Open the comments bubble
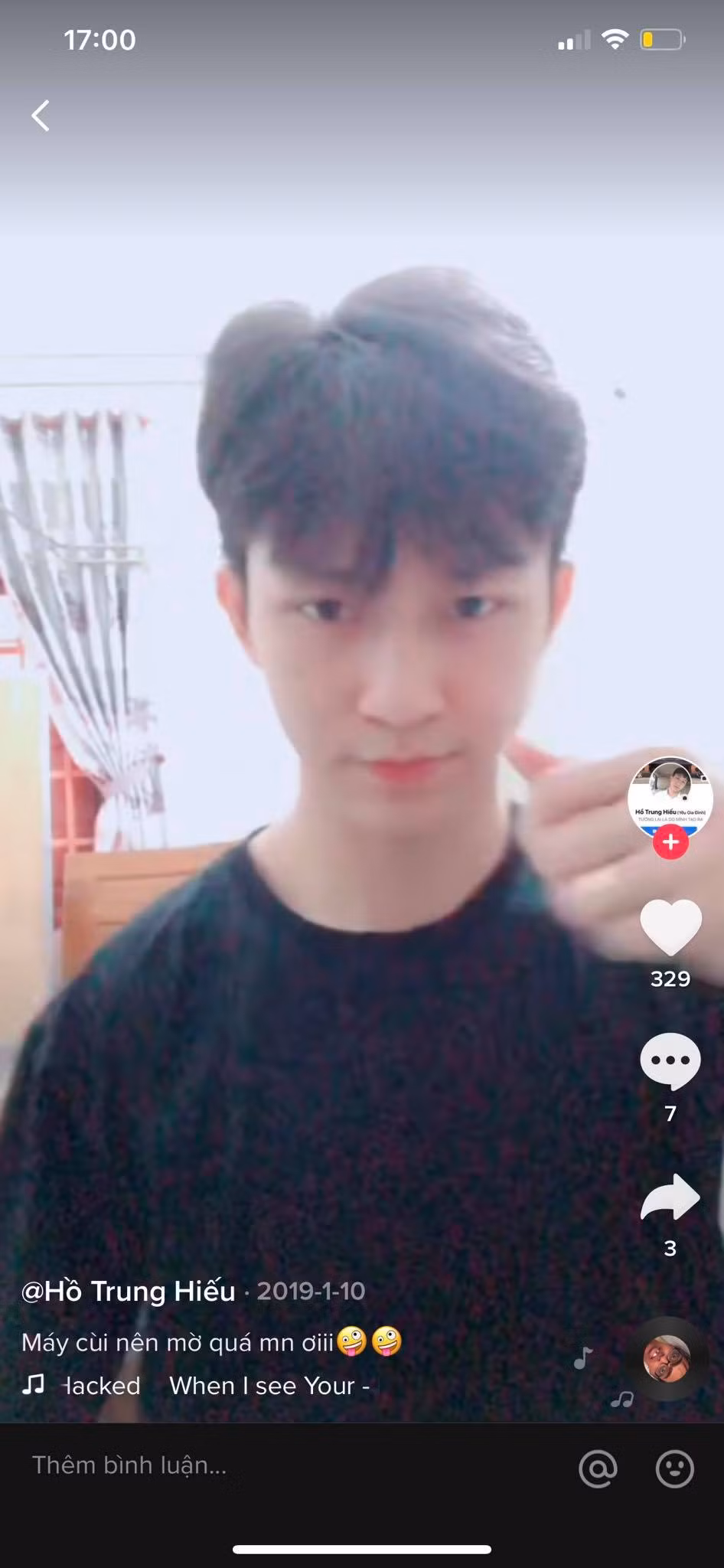This screenshot has height=1568, width=724. point(670,1061)
